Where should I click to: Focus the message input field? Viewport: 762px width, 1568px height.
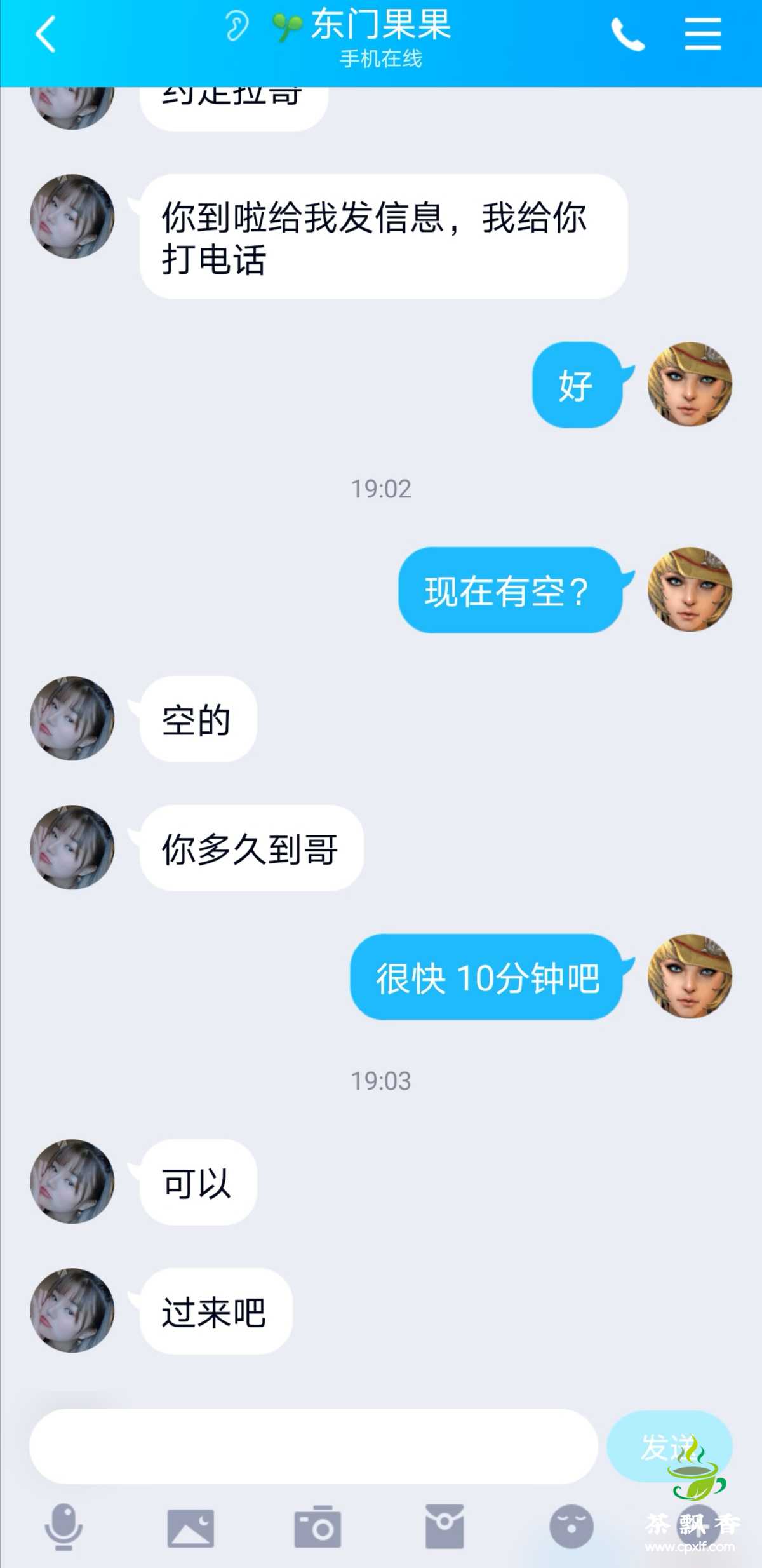pos(314,1447)
